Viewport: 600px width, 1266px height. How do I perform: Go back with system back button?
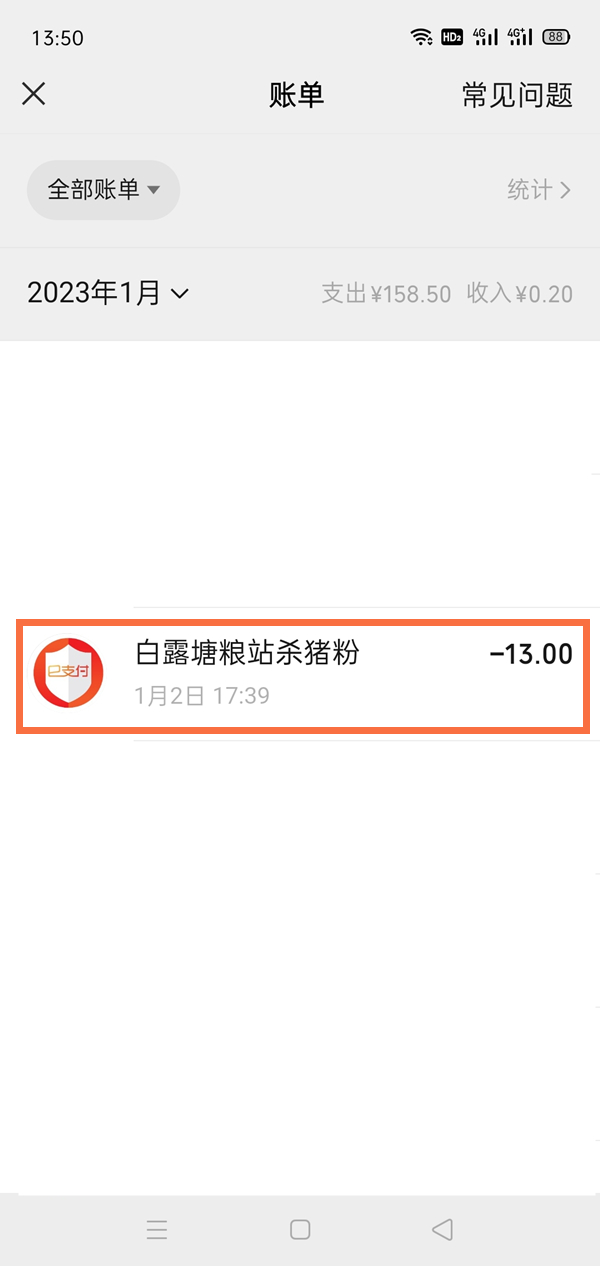pos(442,1229)
